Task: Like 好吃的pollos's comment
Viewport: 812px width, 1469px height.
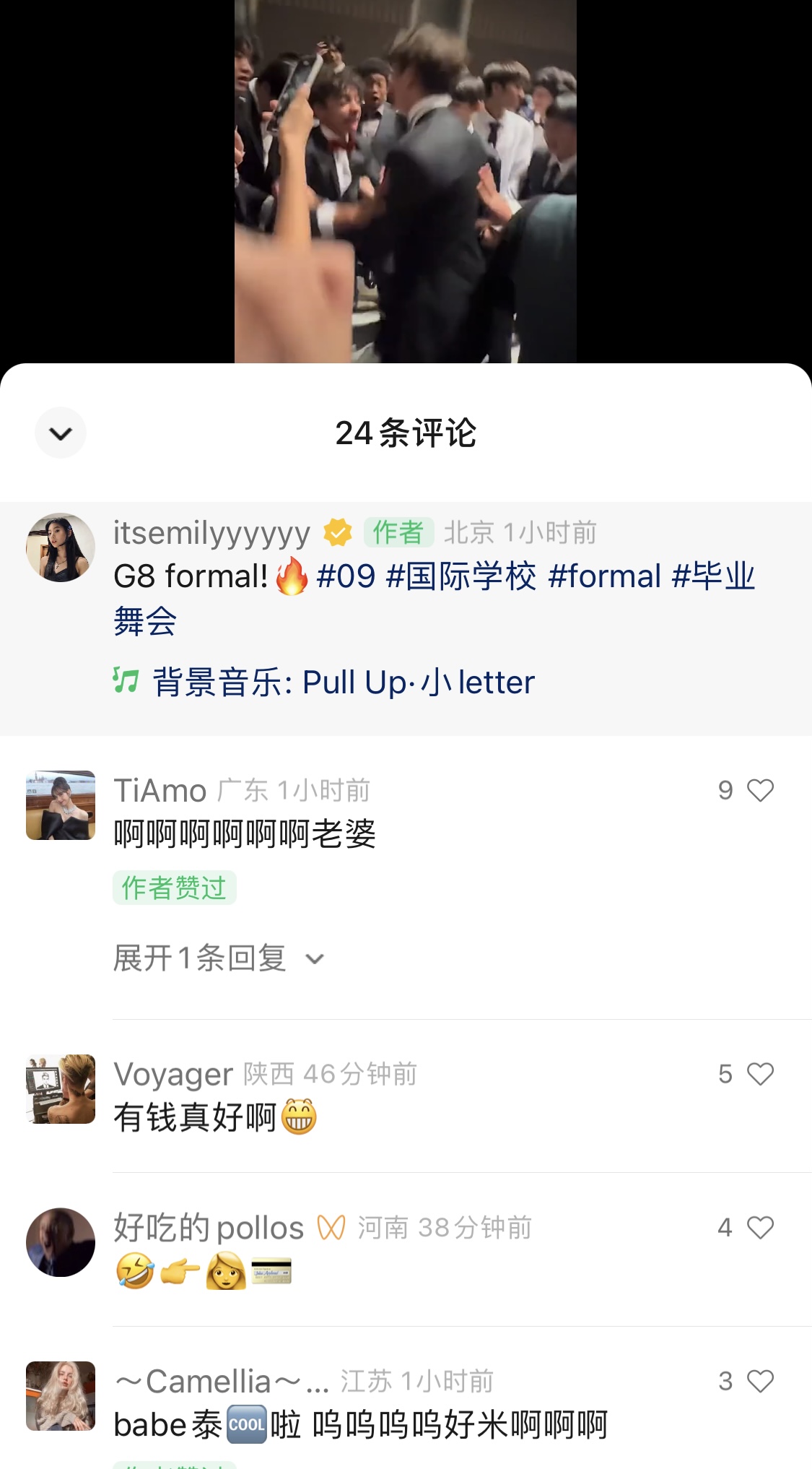Action: coord(760,1227)
